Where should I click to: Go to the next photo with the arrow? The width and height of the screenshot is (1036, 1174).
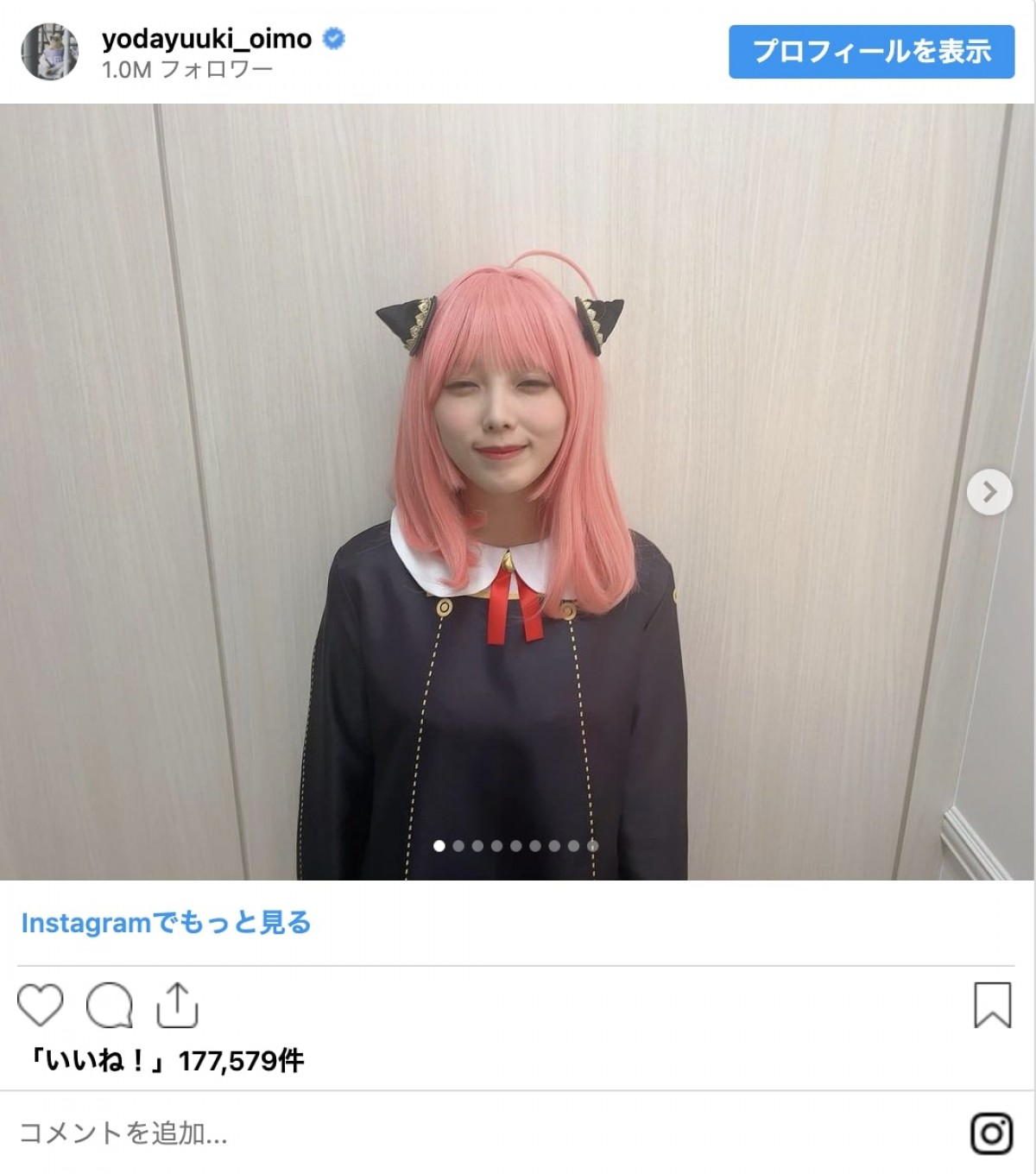tap(989, 492)
